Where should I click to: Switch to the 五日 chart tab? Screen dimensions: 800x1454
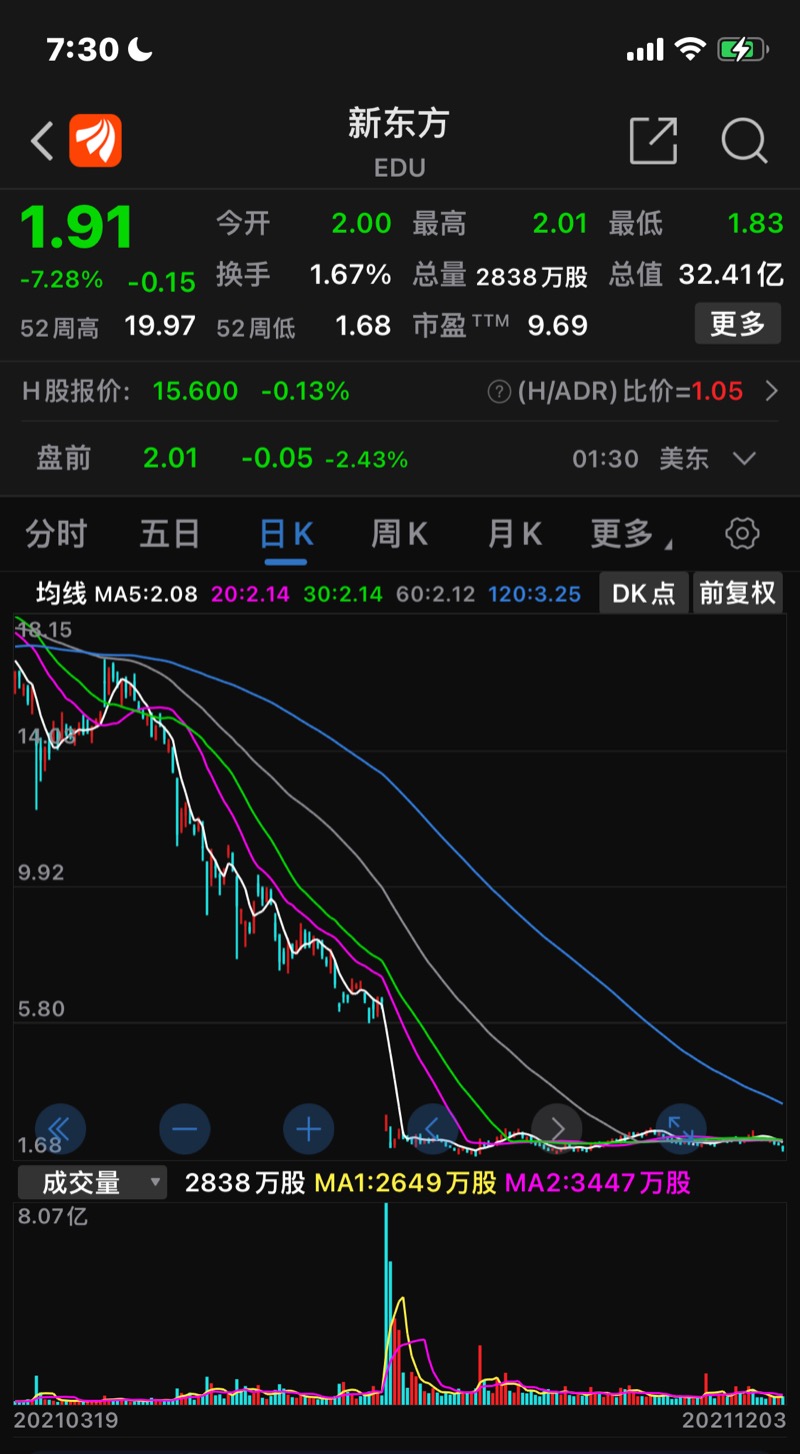point(169,534)
